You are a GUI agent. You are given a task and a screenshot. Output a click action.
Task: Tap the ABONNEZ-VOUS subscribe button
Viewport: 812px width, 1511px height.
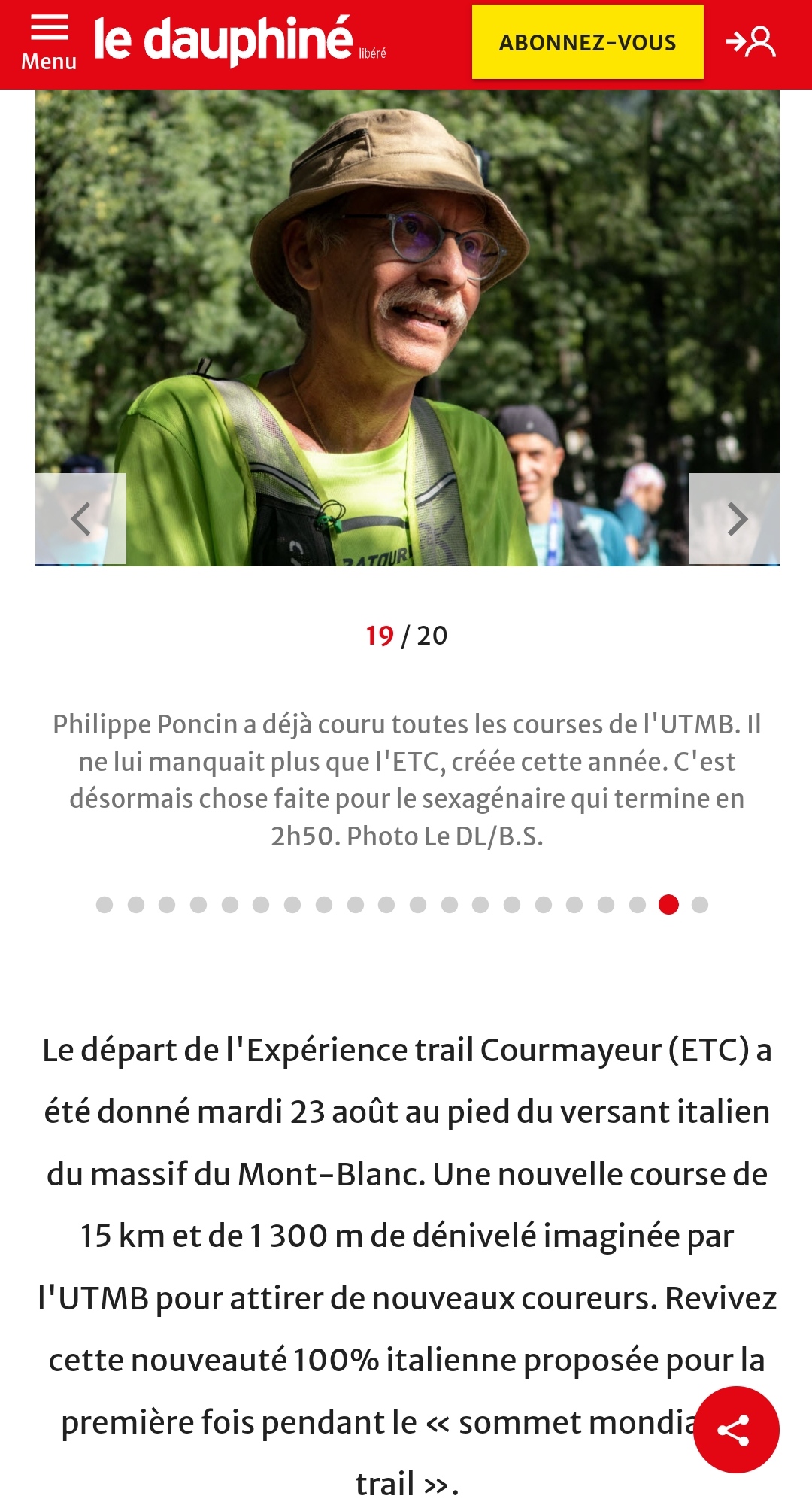pos(587,42)
